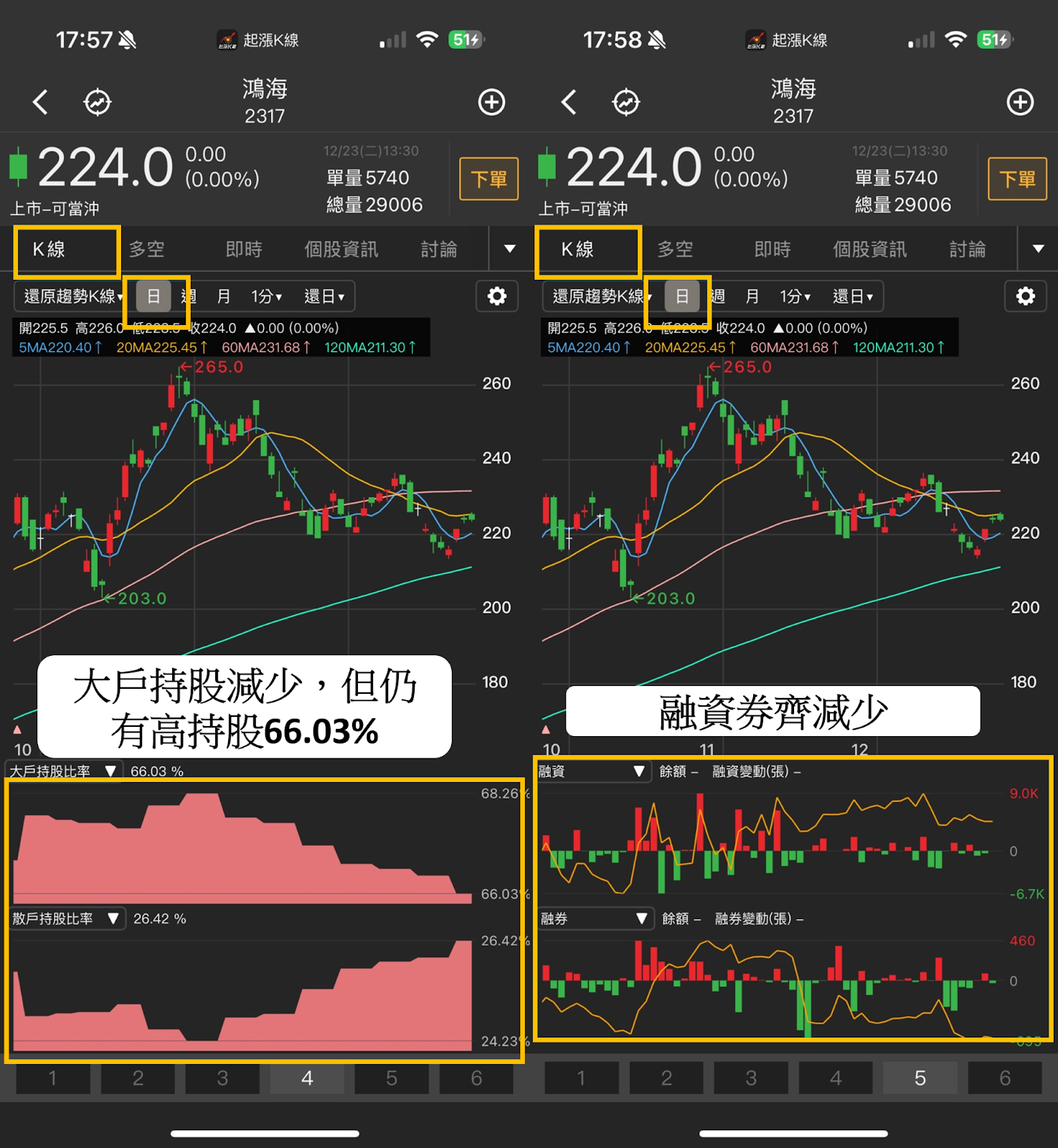Select indicator page 5 at bottom
The height and width of the screenshot is (1148, 1058).
[919, 1078]
